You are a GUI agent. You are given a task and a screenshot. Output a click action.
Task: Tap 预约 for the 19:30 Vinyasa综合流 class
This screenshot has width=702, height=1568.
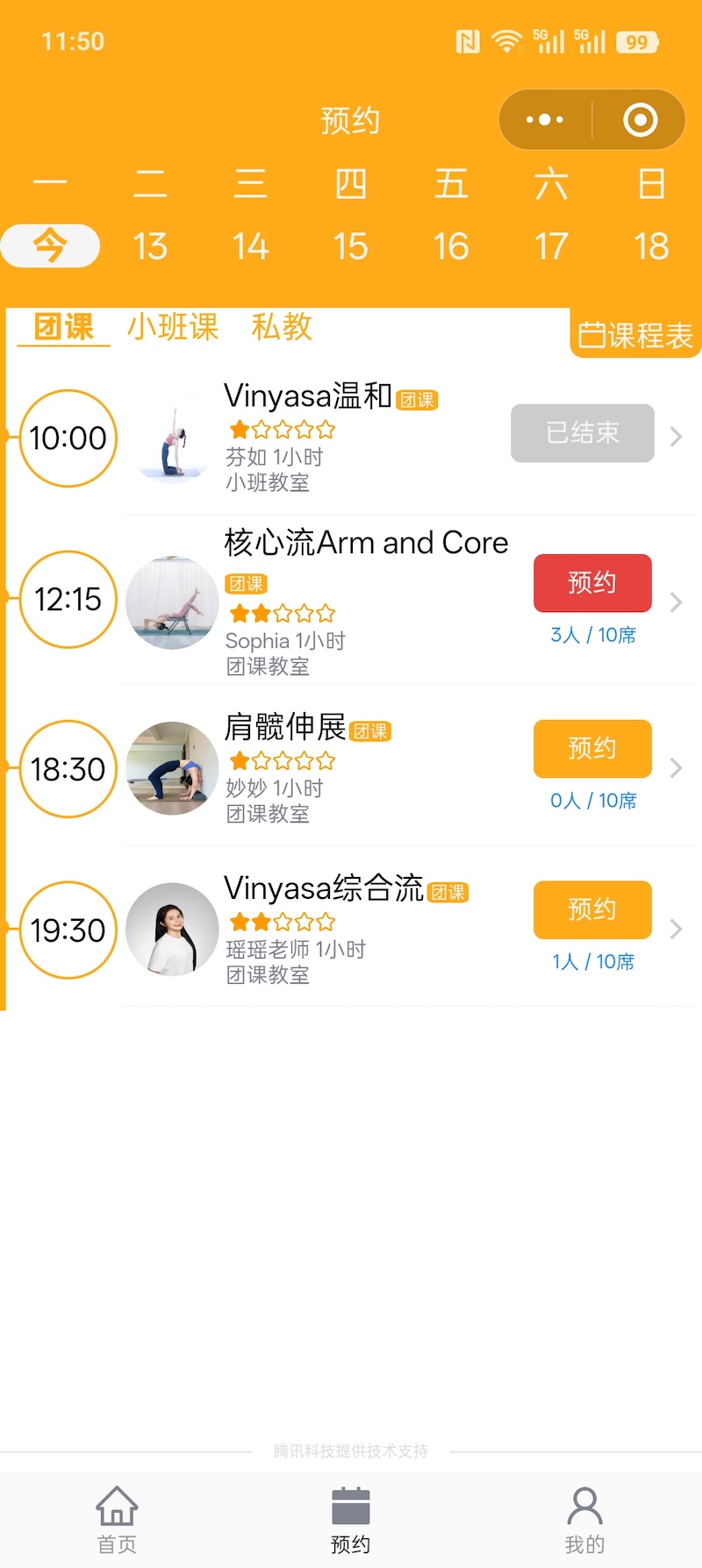click(x=592, y=910)
